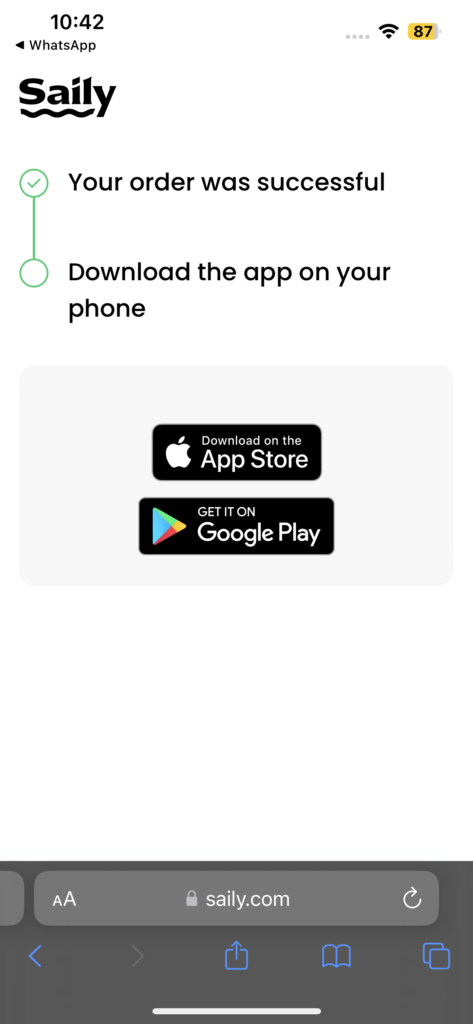The image size is (473, 1024).
Task: Return to WhatsApp via the status bar
Action: (x=56, y=45)
